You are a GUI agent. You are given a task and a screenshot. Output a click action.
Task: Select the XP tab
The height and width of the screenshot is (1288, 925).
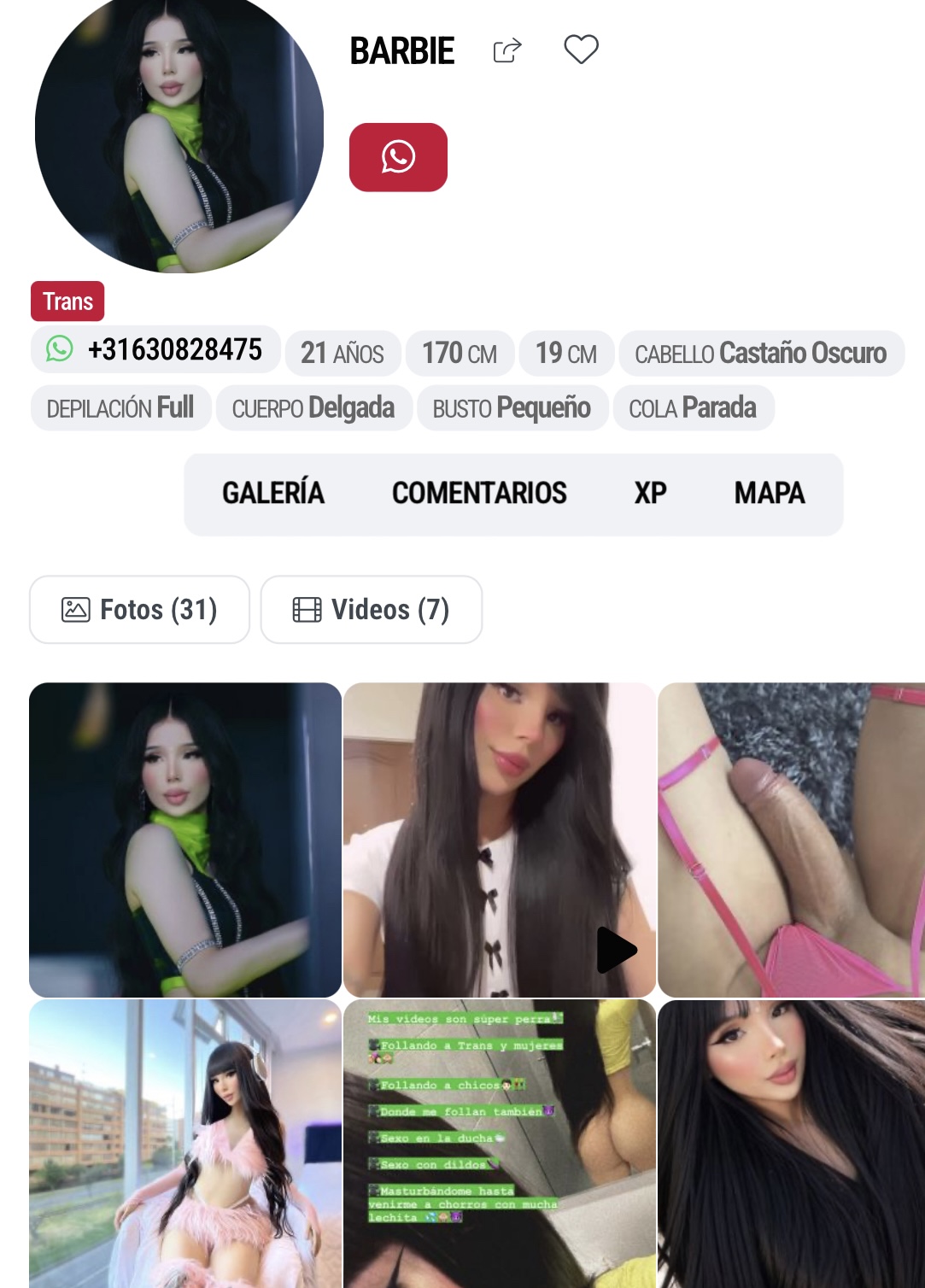point(650,493)
